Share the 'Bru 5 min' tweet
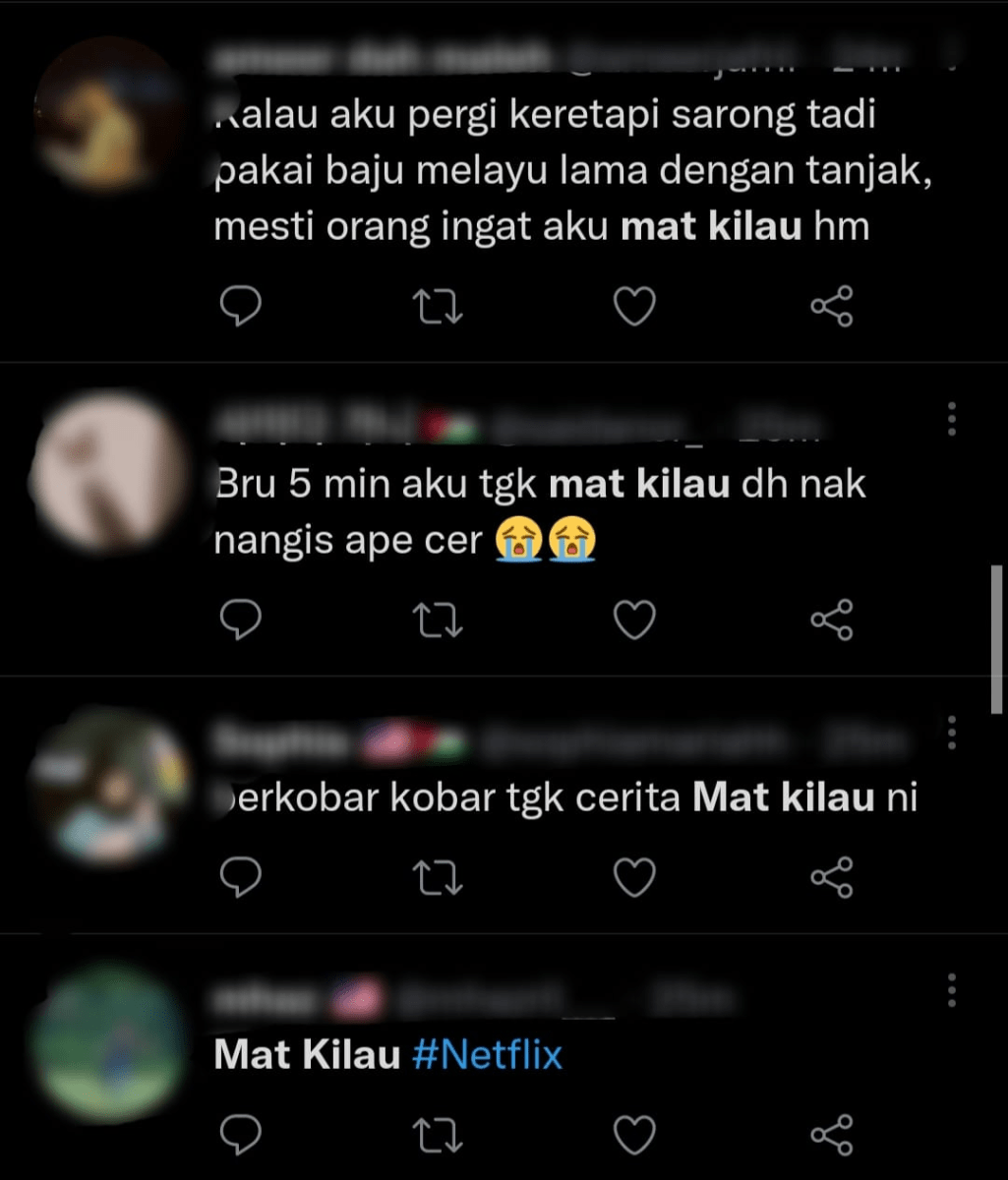The image size is (1008, 1180). (x=831, y=619)
